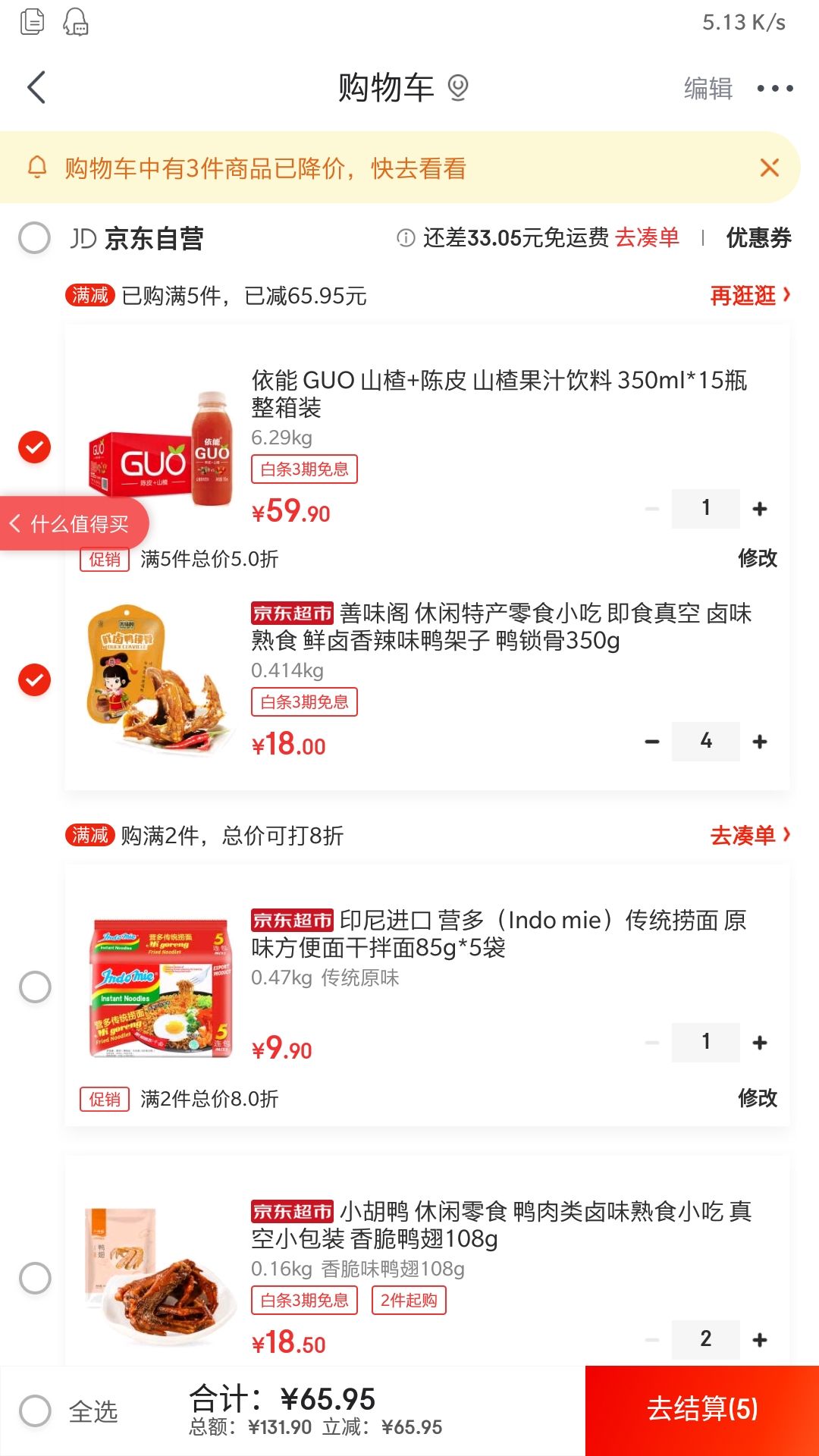Click the JD logo next to 京东自营
Image resolution: width=819 pixels, height=1456 pixels.
click(x=83, y=237)
